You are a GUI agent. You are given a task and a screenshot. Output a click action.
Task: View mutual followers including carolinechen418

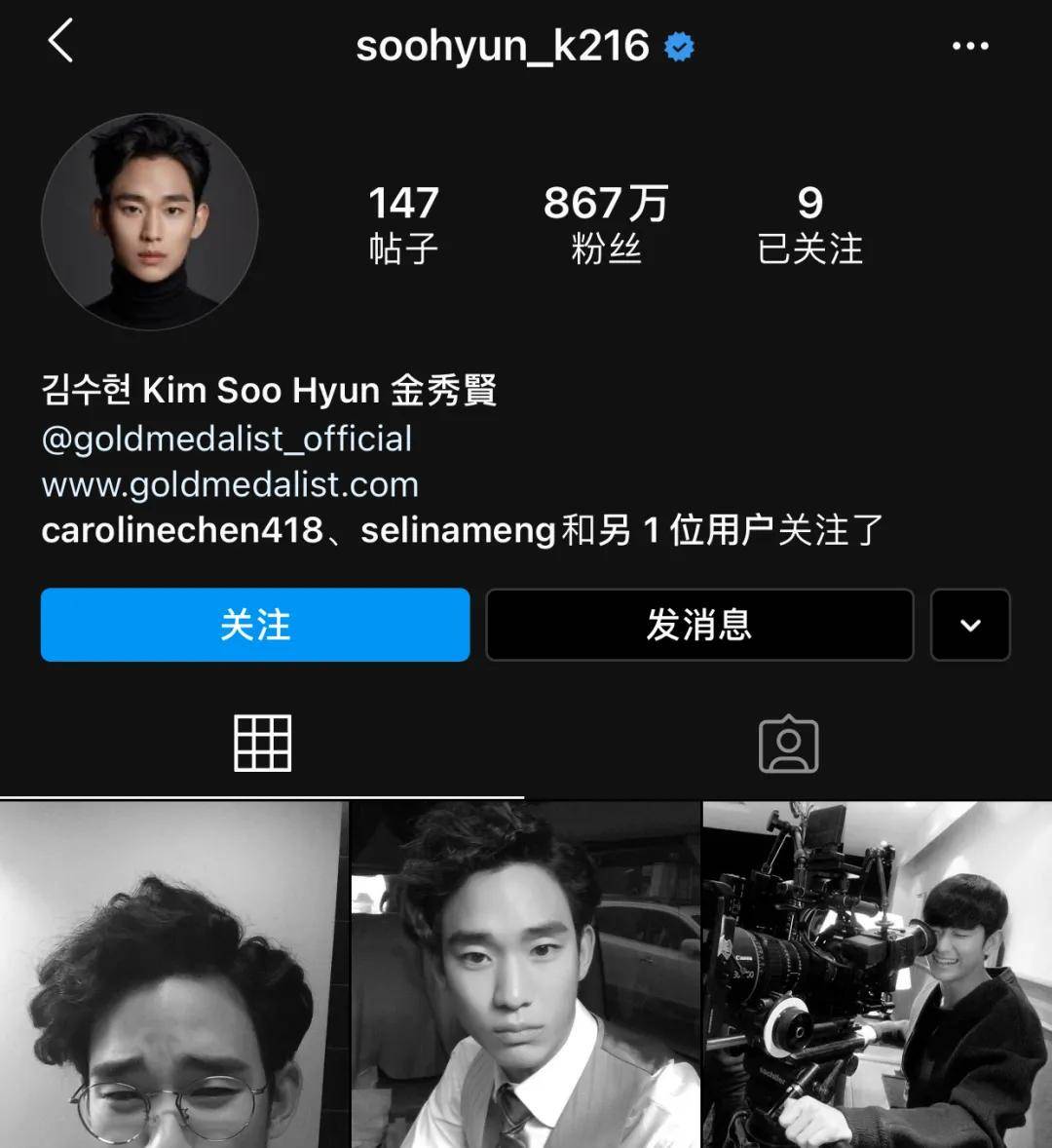[462, 531]
